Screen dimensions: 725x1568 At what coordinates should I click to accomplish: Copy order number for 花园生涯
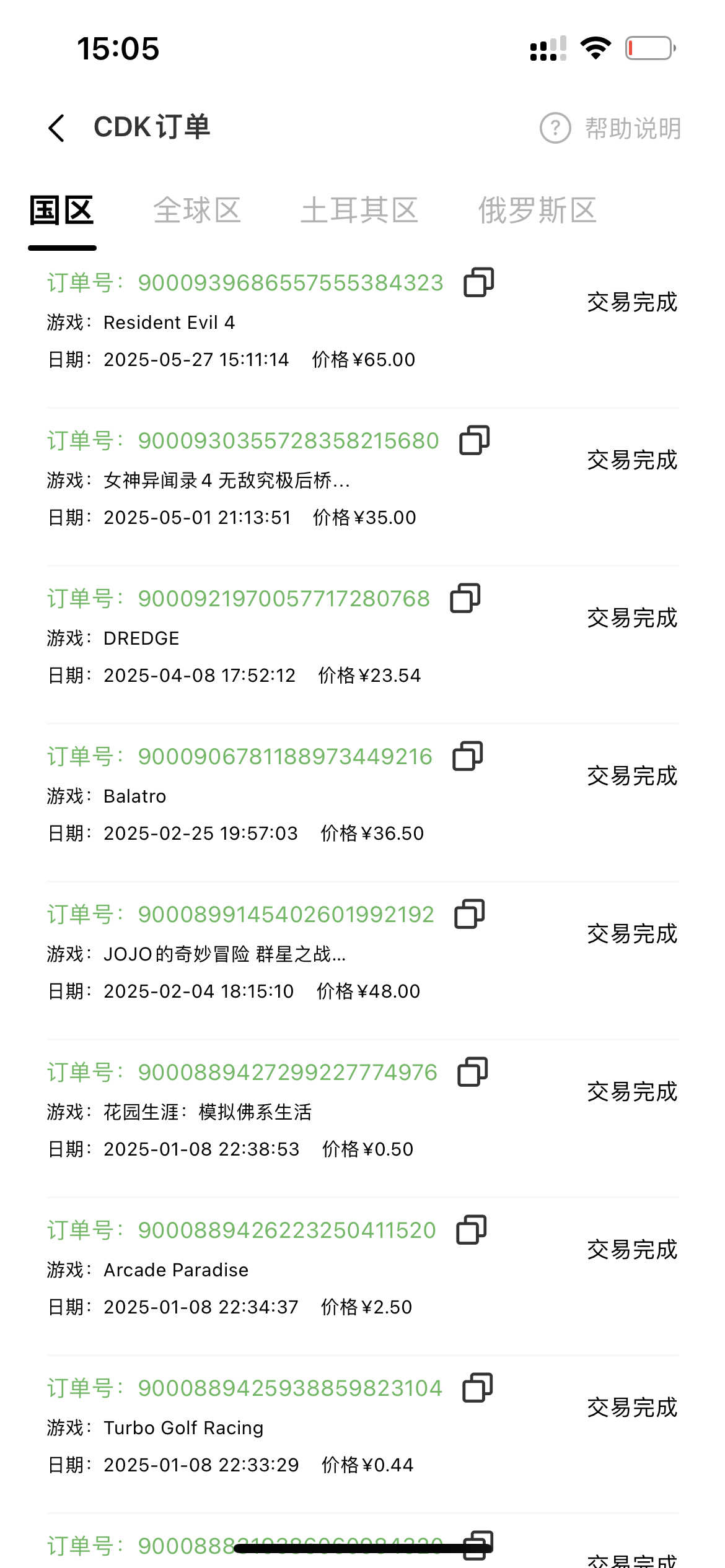point(473,1072)
